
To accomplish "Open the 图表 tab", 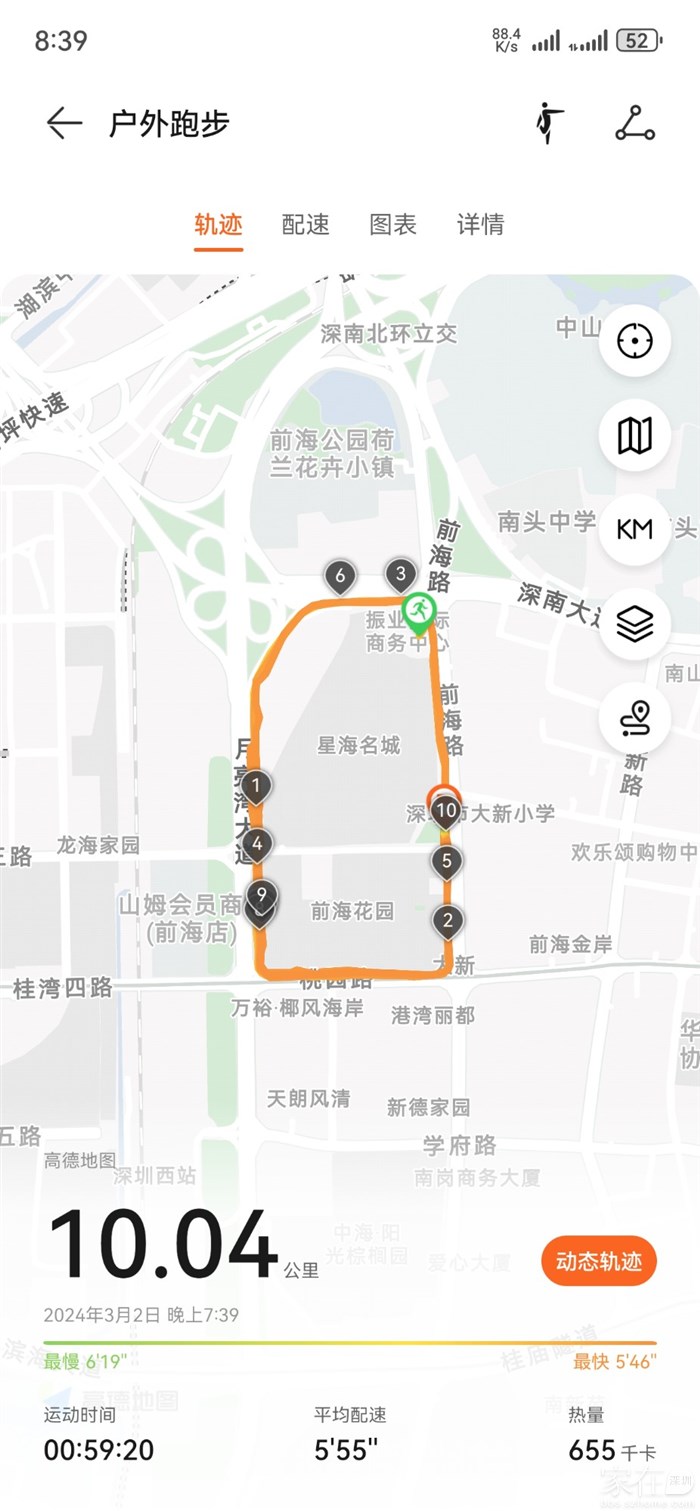I will (x=393, y=224).
